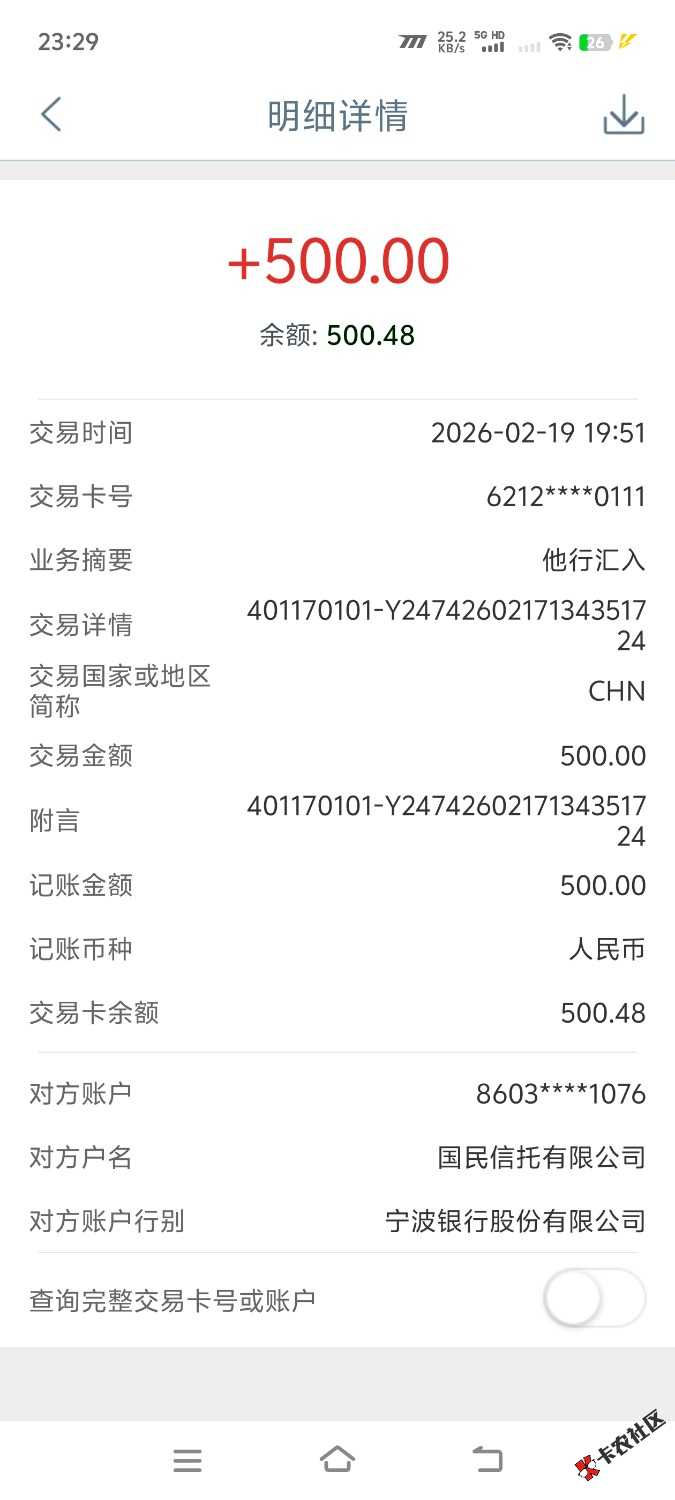The image size is (675, 1500).
Task: Tap the system back navigation button
Action: click(487, 1460)
